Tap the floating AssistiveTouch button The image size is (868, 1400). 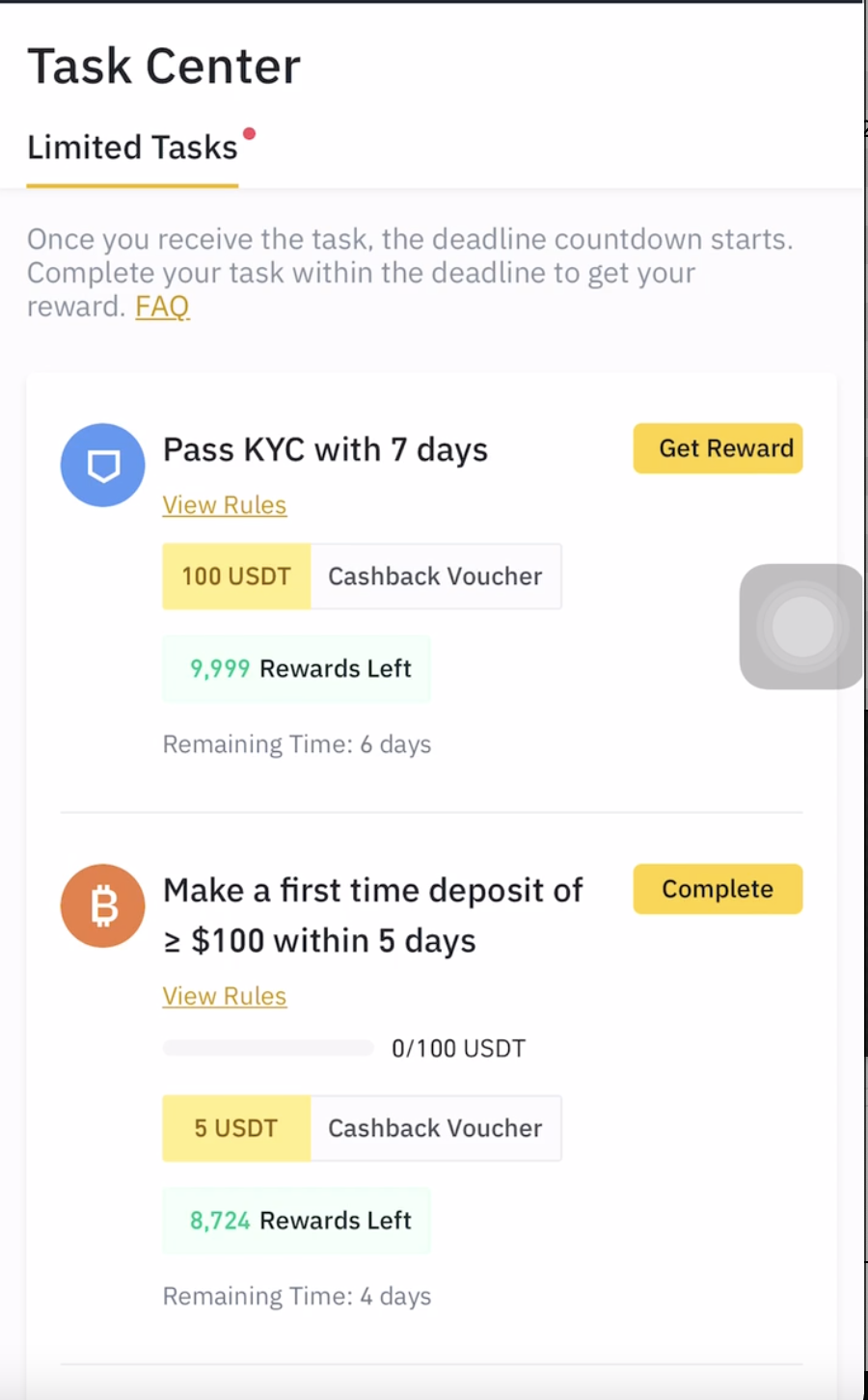point(801,627)
